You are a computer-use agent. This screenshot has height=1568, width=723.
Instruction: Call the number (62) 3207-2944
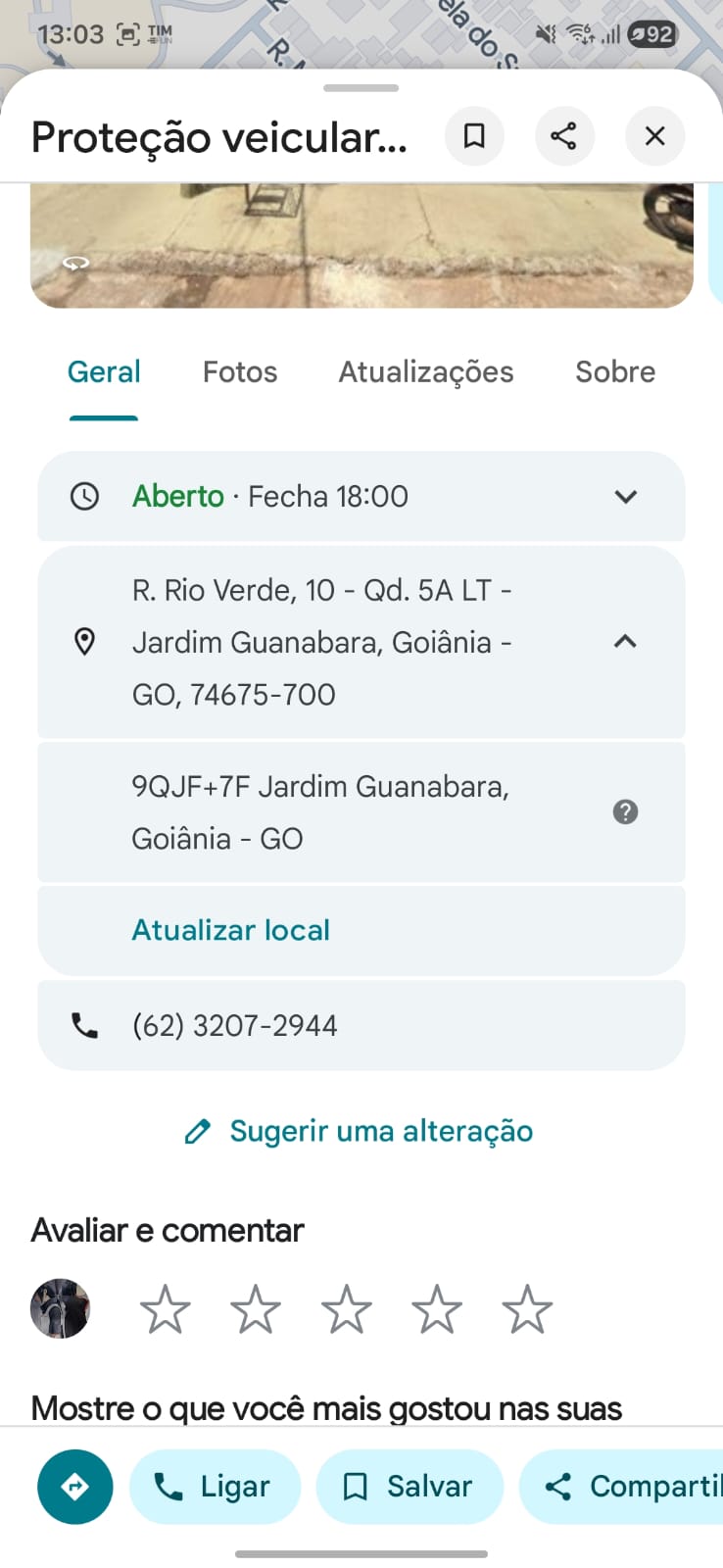[235, 1025]
